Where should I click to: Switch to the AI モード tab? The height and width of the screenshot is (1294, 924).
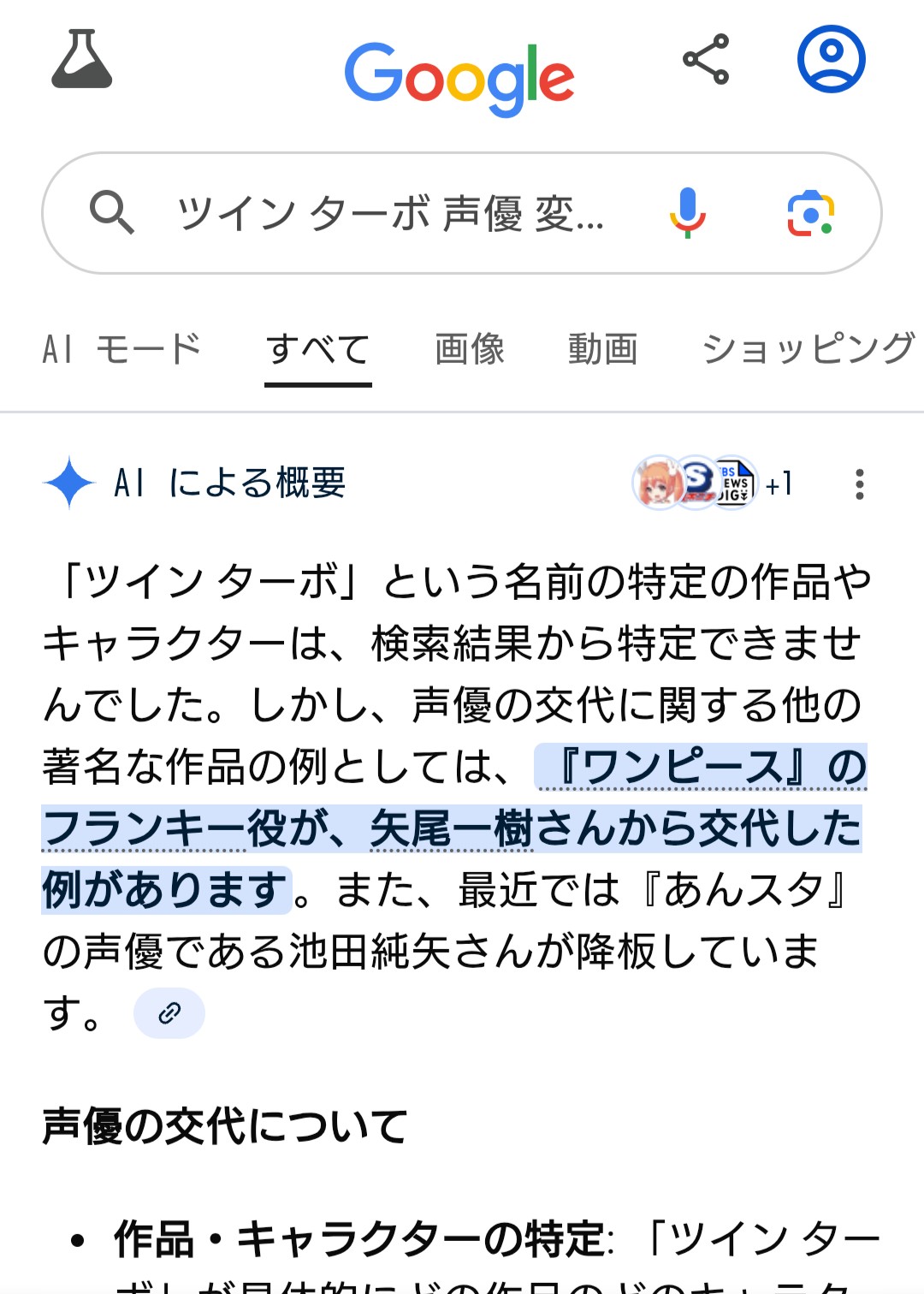coord(121,349)
